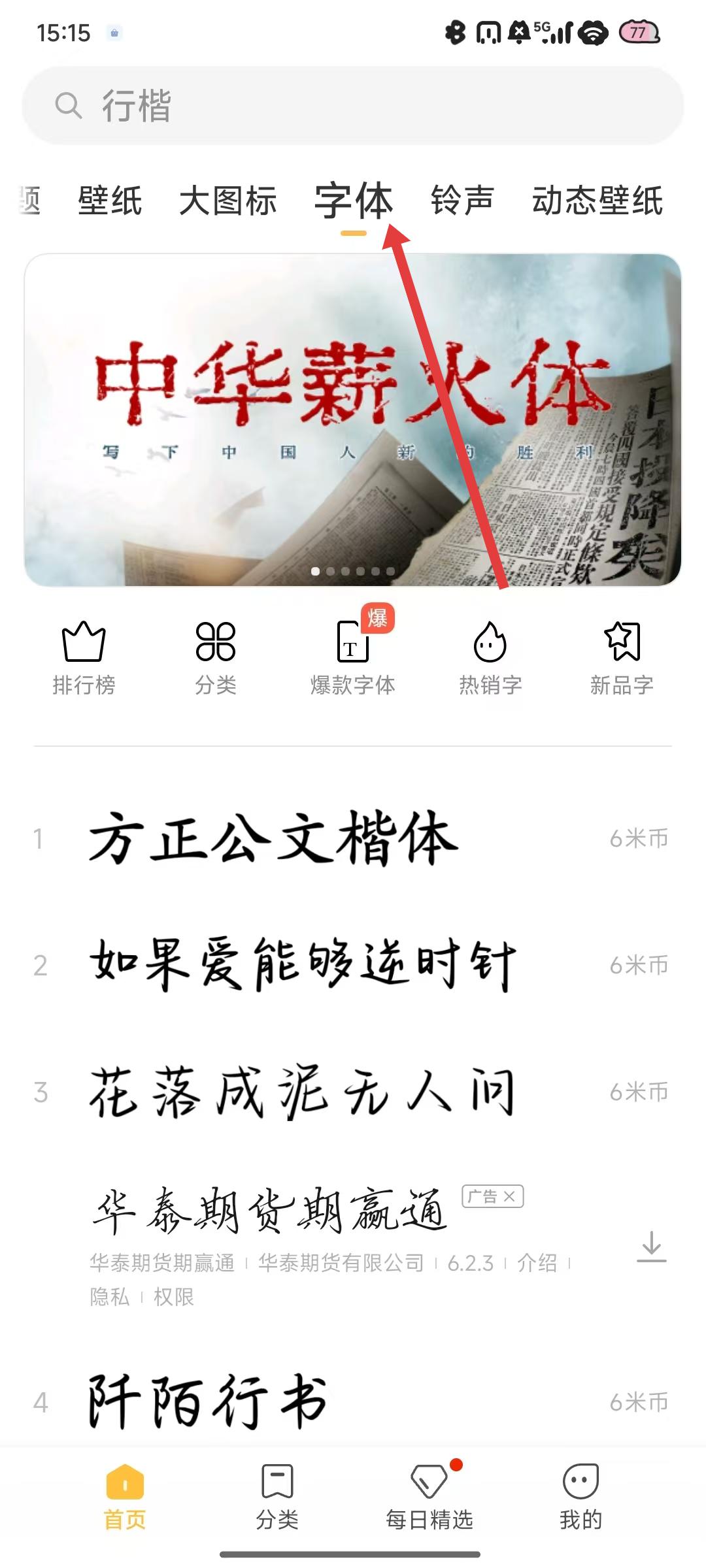Open the 花落成泥无人问 font
The image size is (706, 1568).
[x=302, y=1092]
